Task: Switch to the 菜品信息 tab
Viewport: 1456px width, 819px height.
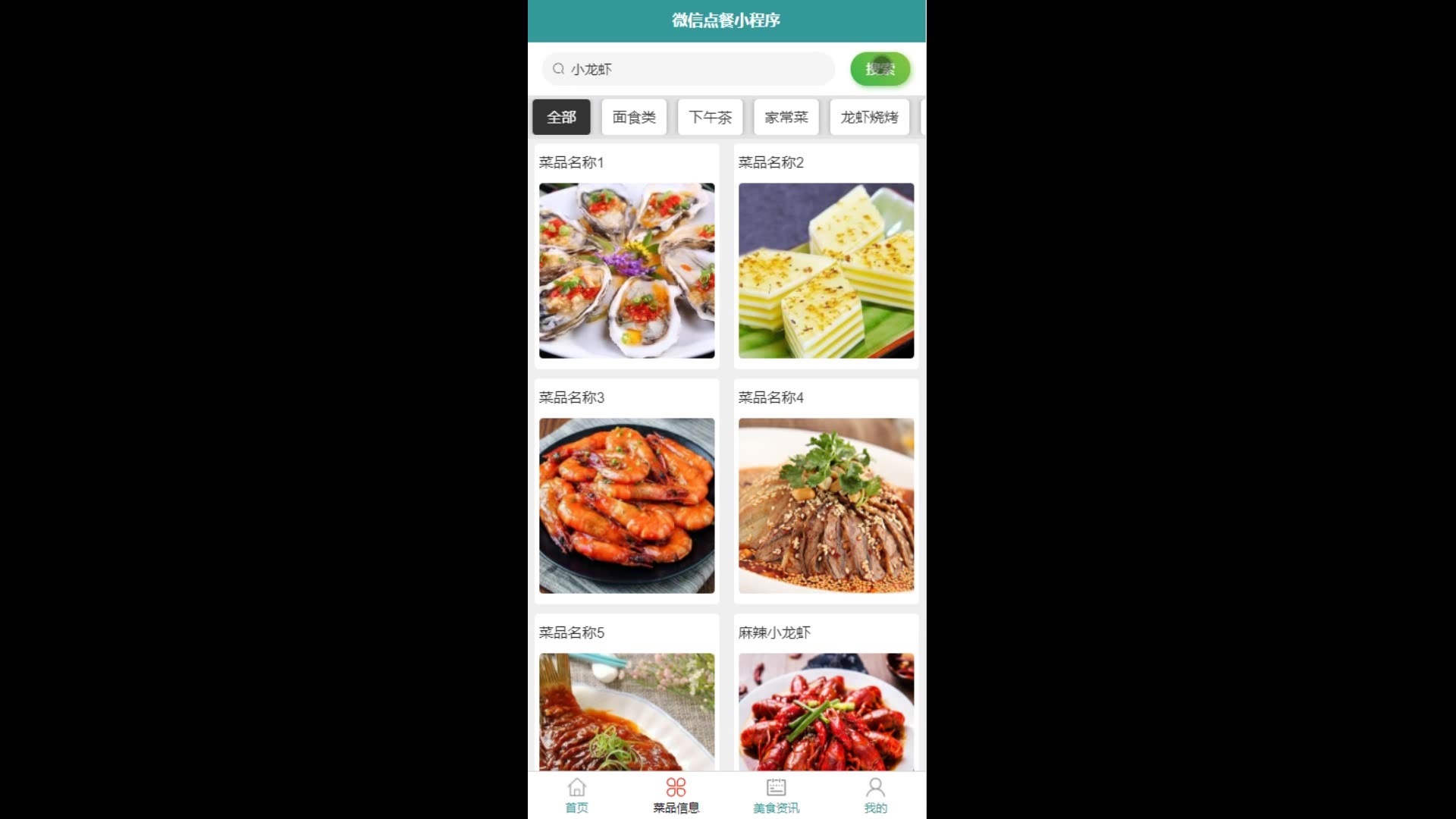Action: pos(676,795)
